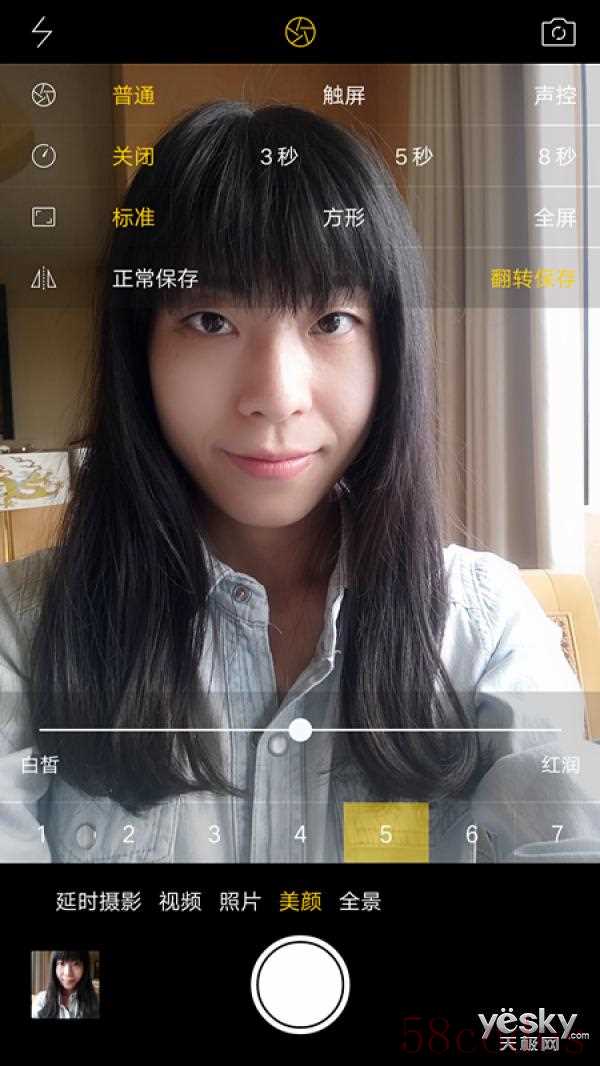Select 正常保存 save option
Image resolution: width=600 pixels, height=1066 pixels.
click(155, 278)
